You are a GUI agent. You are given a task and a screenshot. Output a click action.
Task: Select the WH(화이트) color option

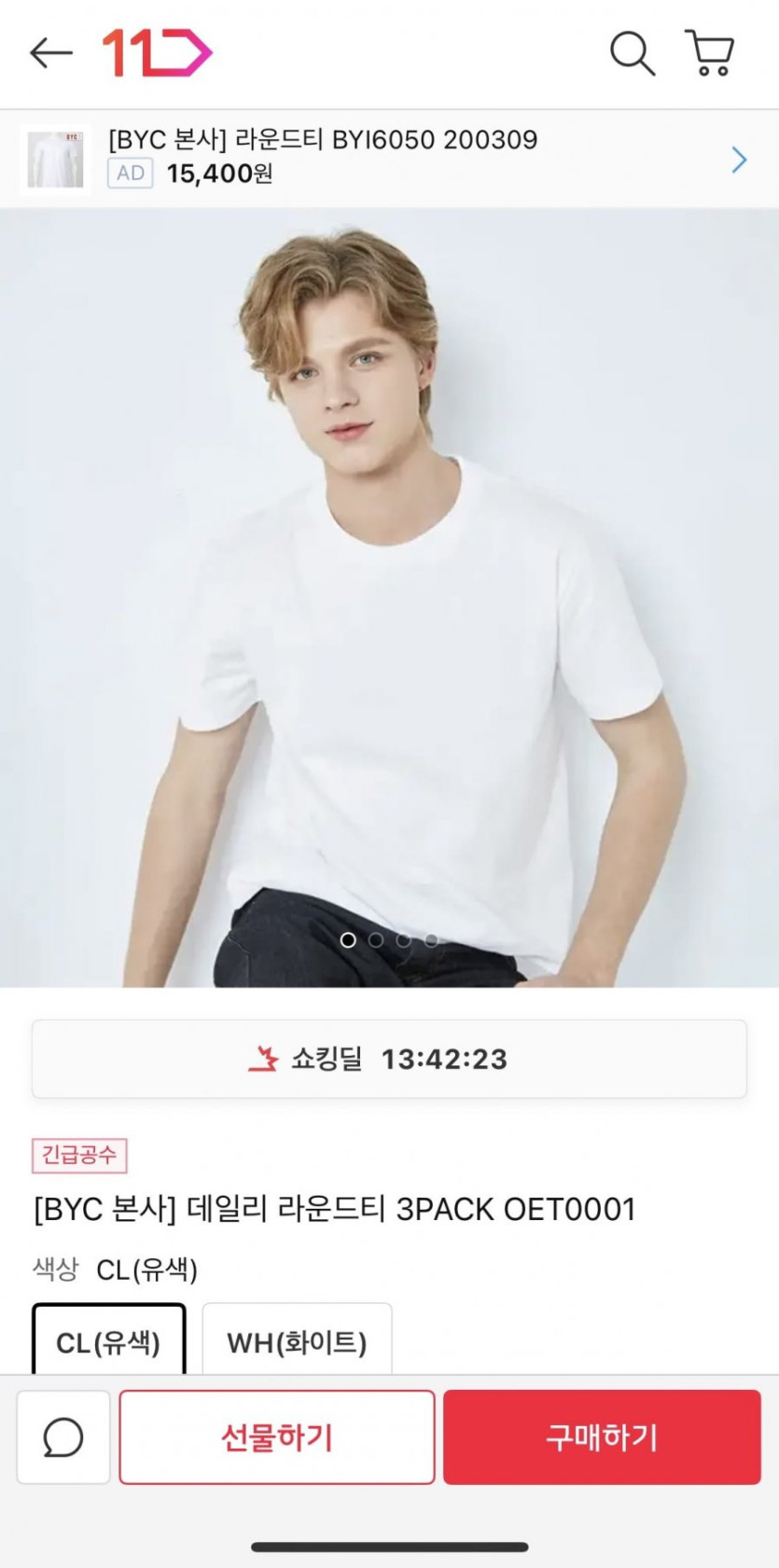[x=297, y=1341]
